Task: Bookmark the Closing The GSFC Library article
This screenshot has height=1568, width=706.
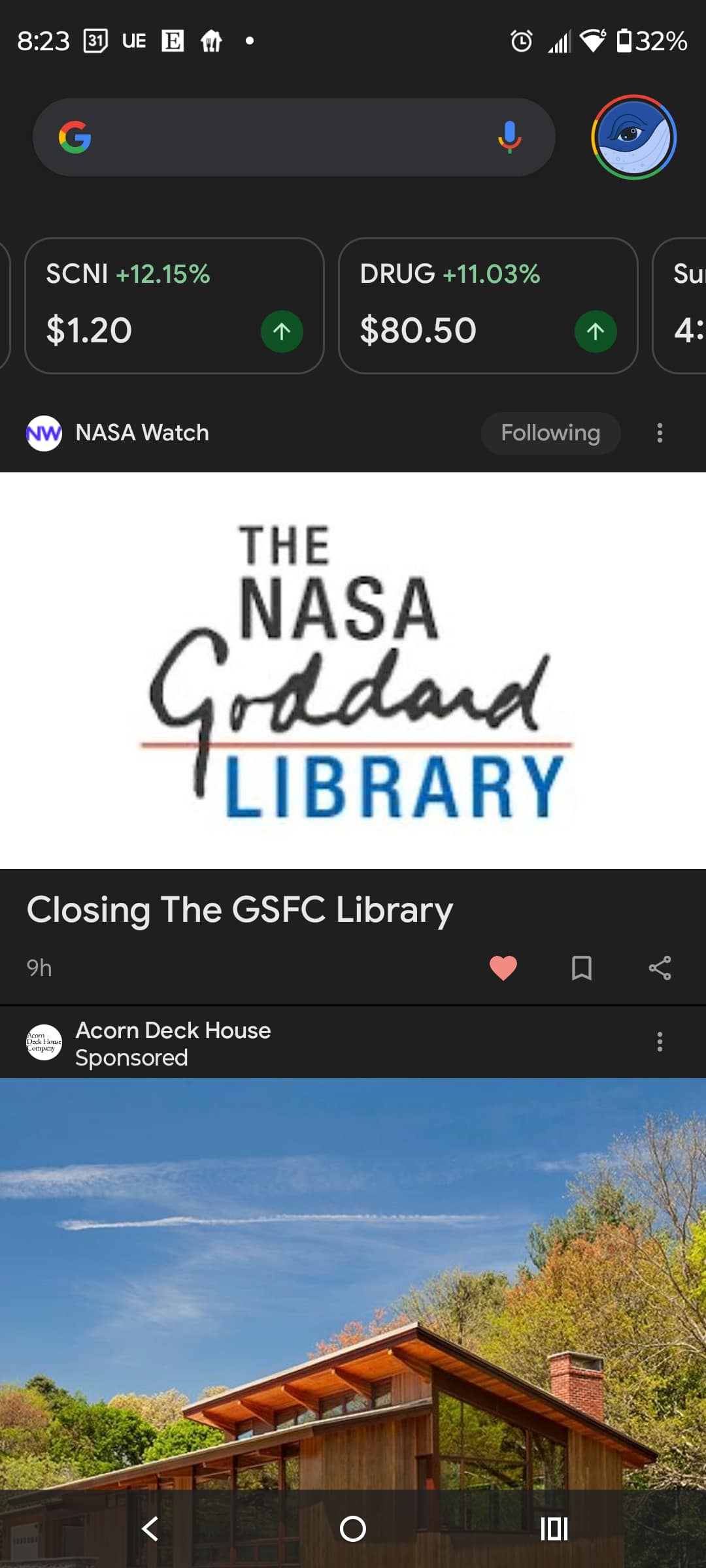Action: [582, 969]
